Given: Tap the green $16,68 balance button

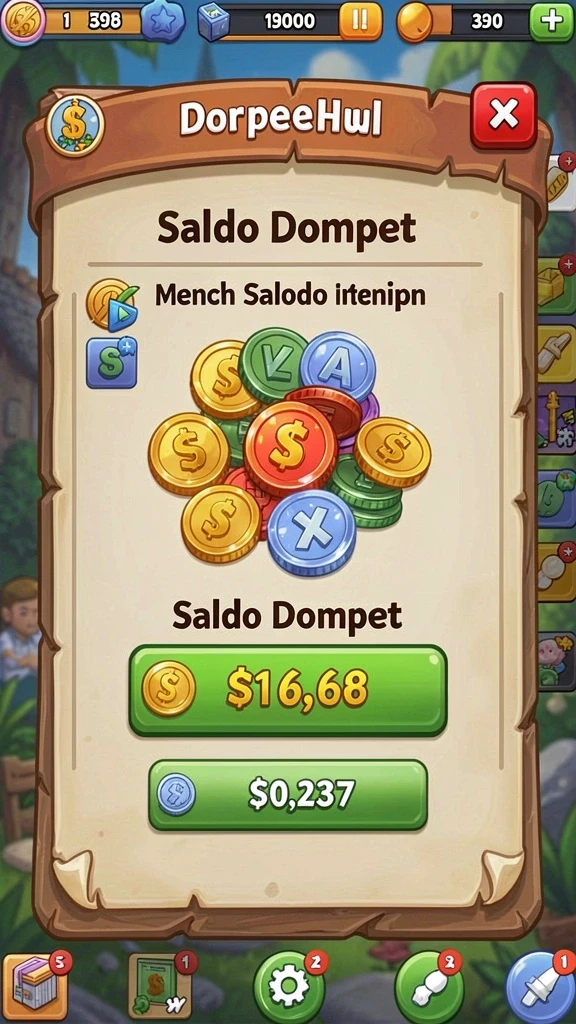Looking at the screenshot, I should [287, 690].
